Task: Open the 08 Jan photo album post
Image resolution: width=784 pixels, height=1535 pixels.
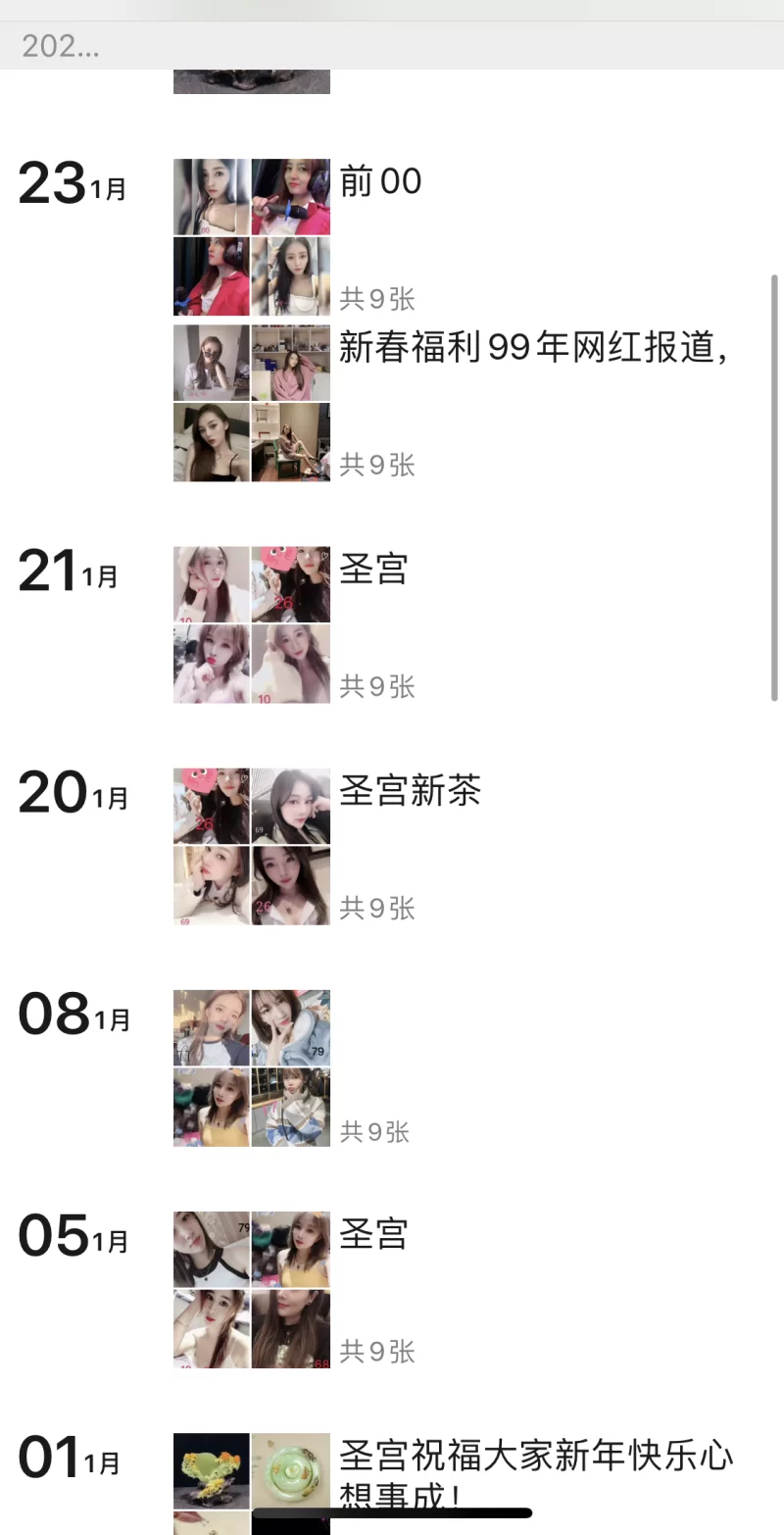Action: pos(252,1067)
